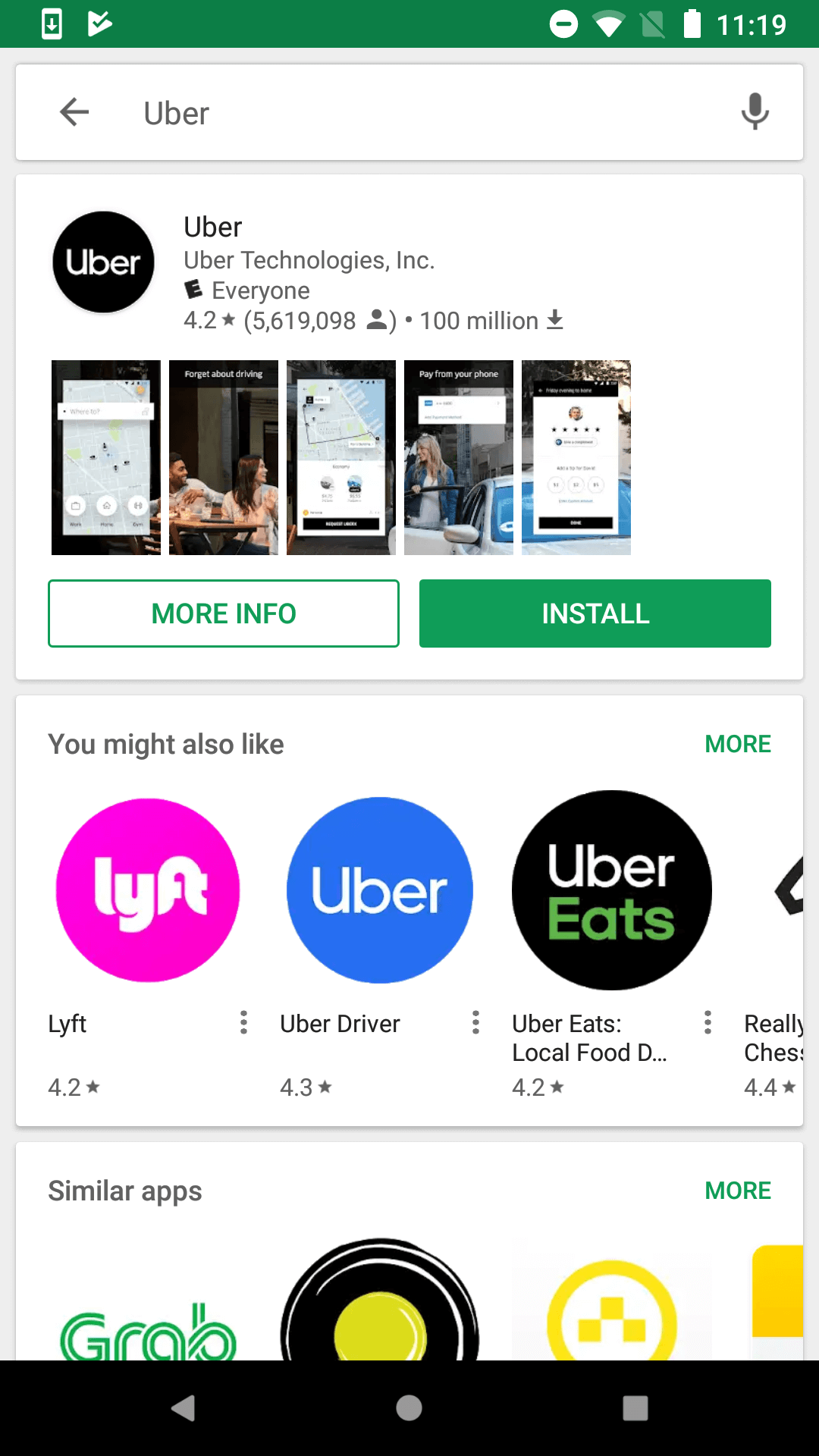Go back using the arrow in search bar
The height and width of the screenshot is (1456, 819).
tap(74, 112)
